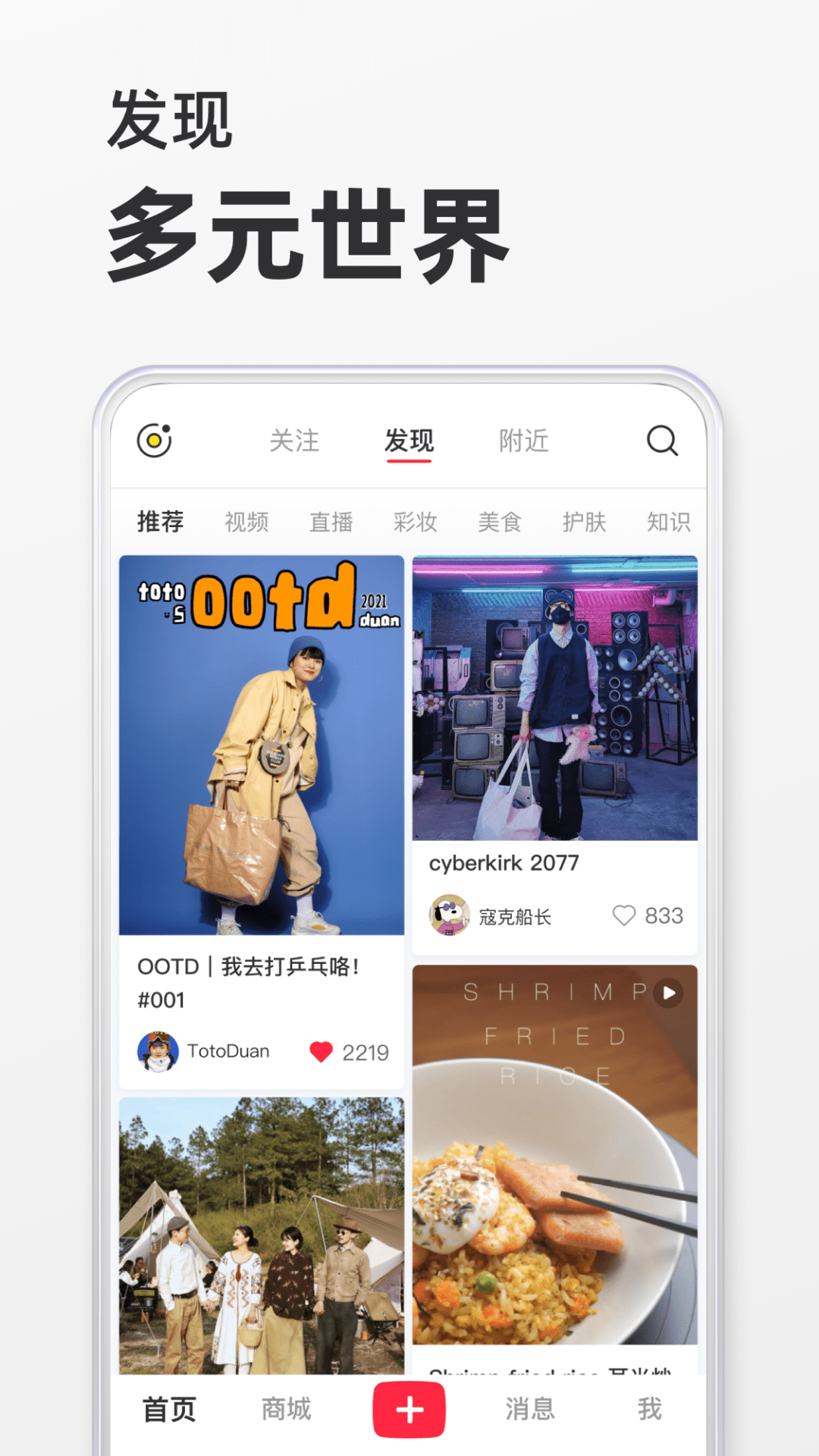Toggle follow on the 附近 nearby feed
819x1456 pixels.
click(x=525, y=440)
